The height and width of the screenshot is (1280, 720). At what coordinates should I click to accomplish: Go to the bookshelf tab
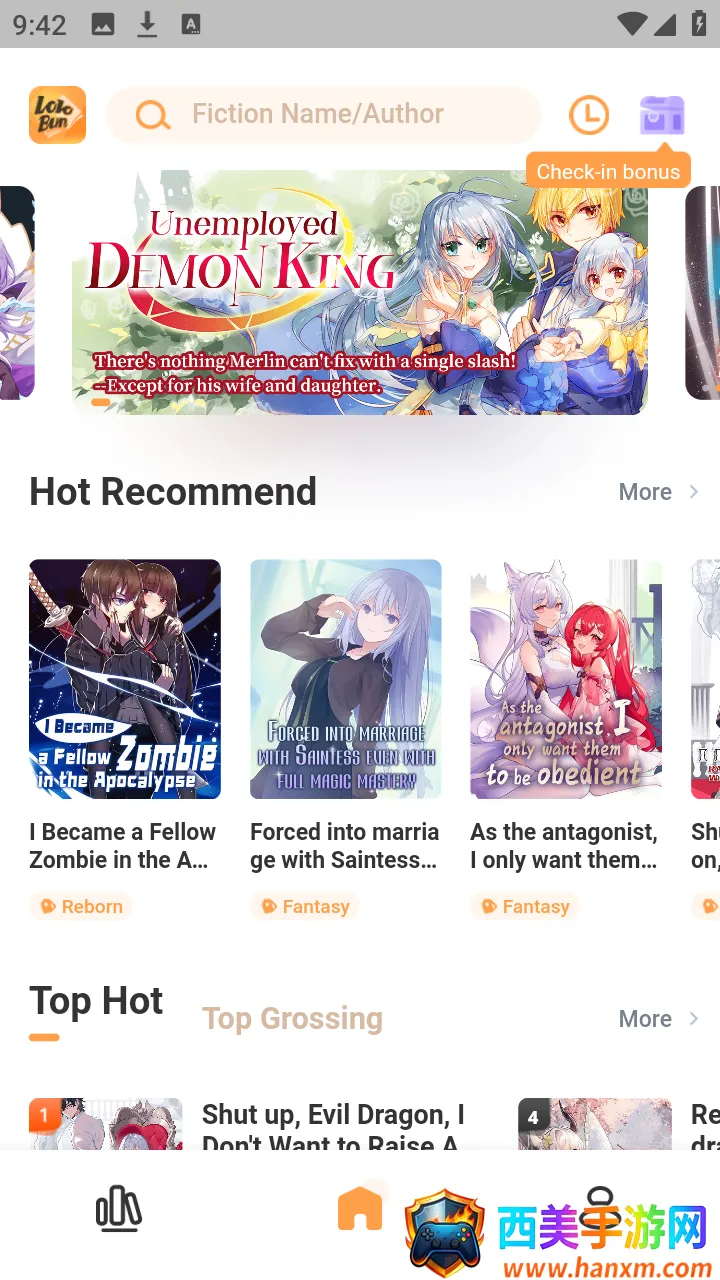(118, 1209)
